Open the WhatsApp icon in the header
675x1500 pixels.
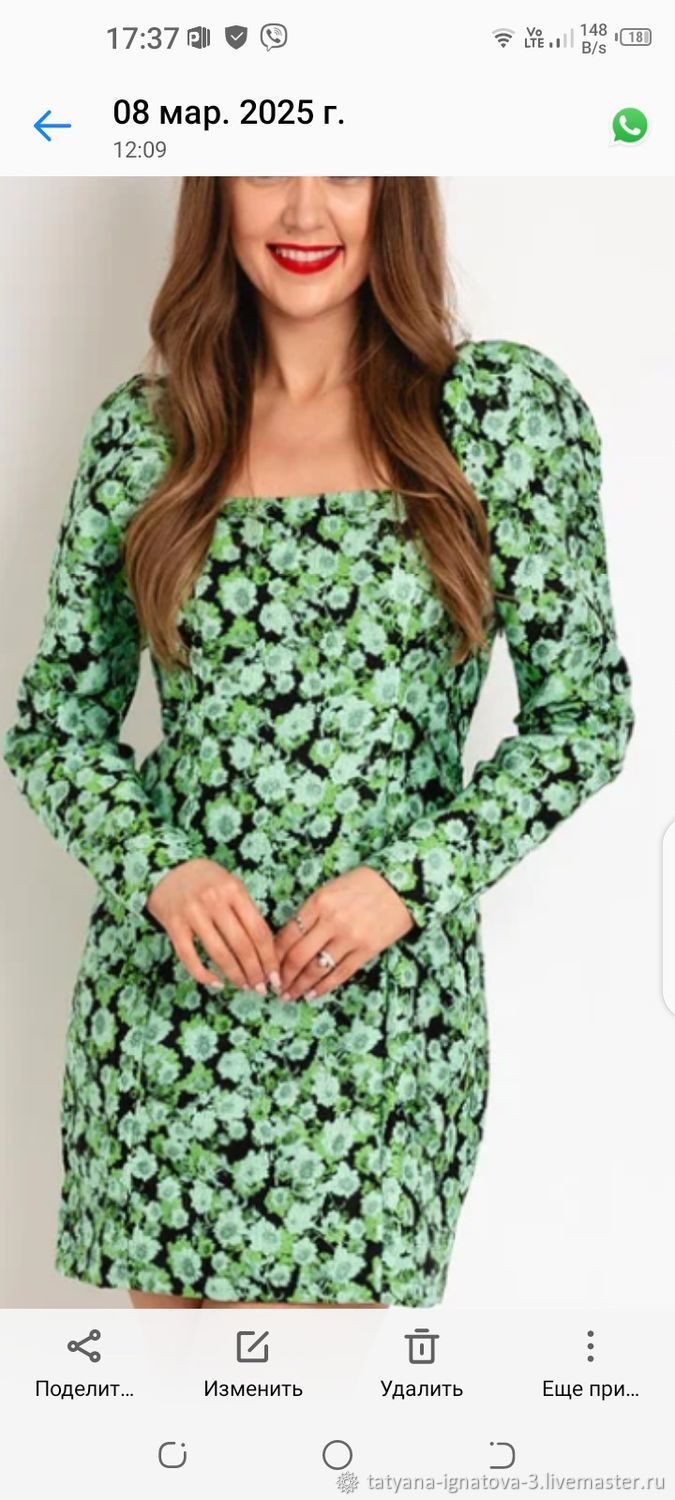click(630, 126)
